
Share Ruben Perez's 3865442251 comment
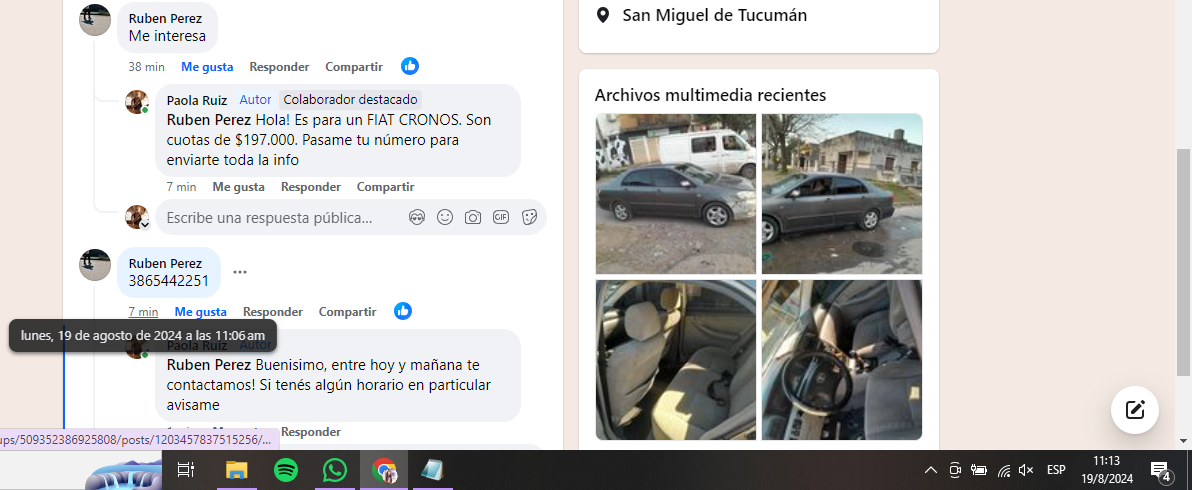tap(347, 312)
